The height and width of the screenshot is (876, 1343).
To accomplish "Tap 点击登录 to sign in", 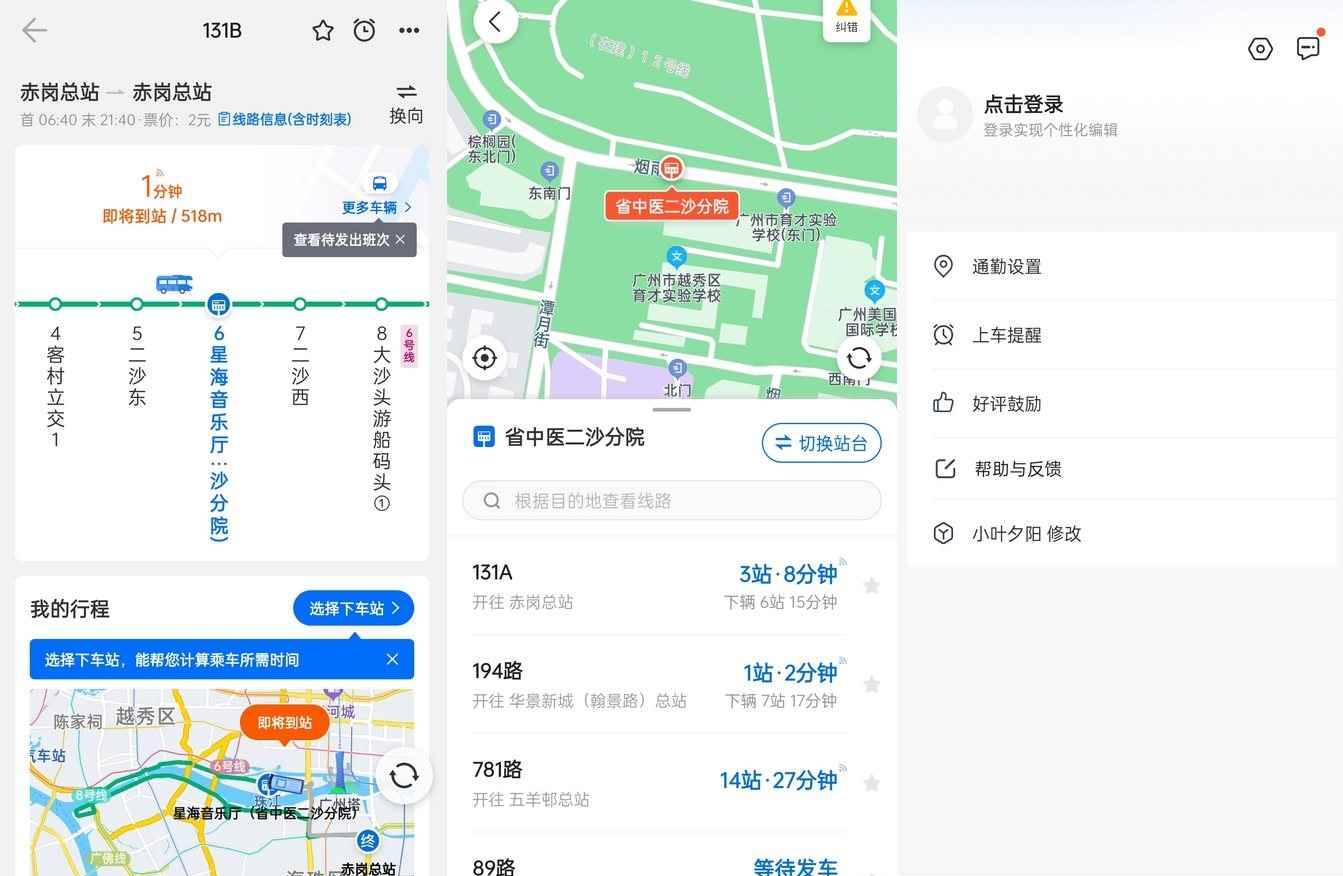I will point(1023,105).
